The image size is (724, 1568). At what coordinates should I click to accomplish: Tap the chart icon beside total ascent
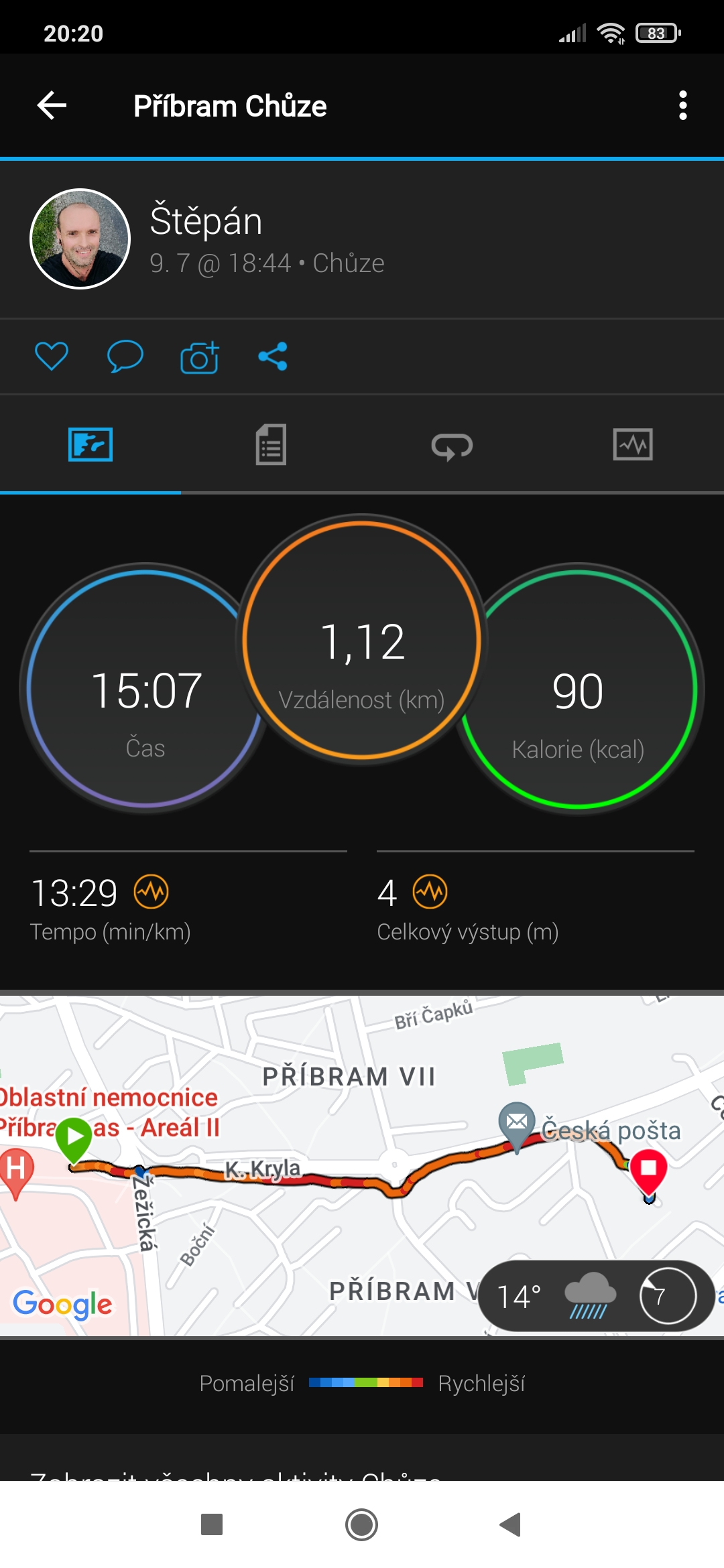(430, 892)
